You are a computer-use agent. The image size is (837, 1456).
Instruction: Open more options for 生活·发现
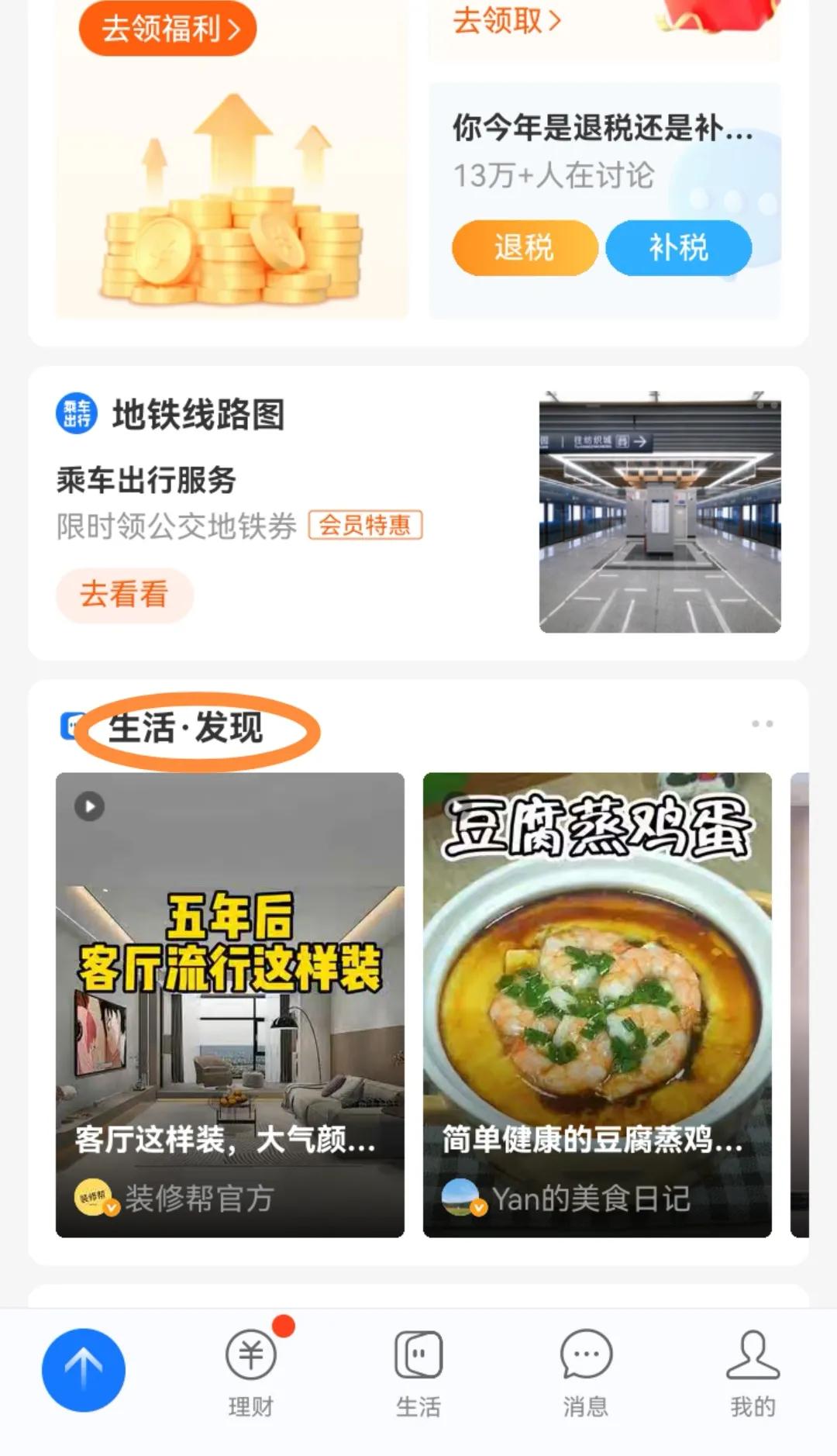[x=762, y=723]
